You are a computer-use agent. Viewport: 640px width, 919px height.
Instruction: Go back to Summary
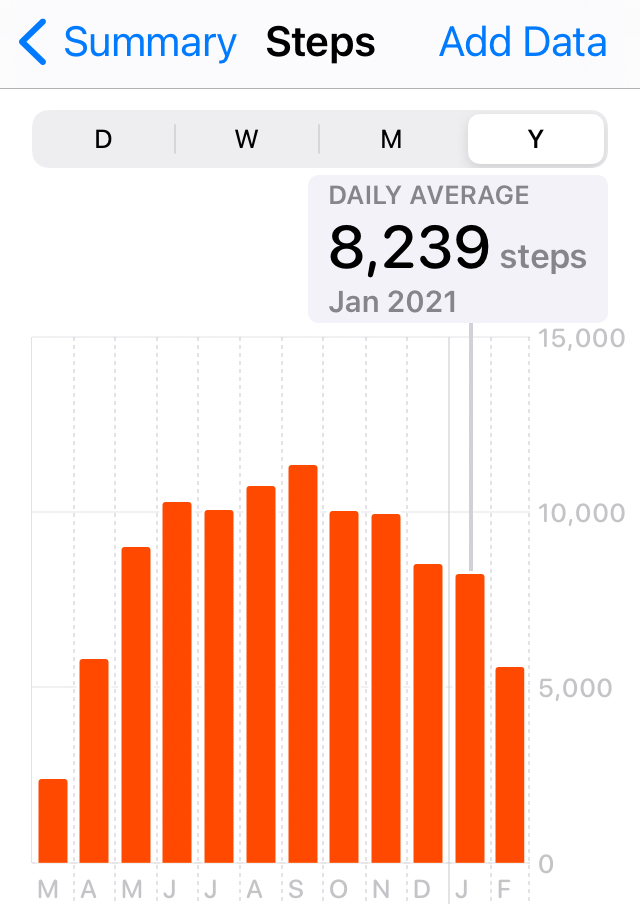click(128, 43)
